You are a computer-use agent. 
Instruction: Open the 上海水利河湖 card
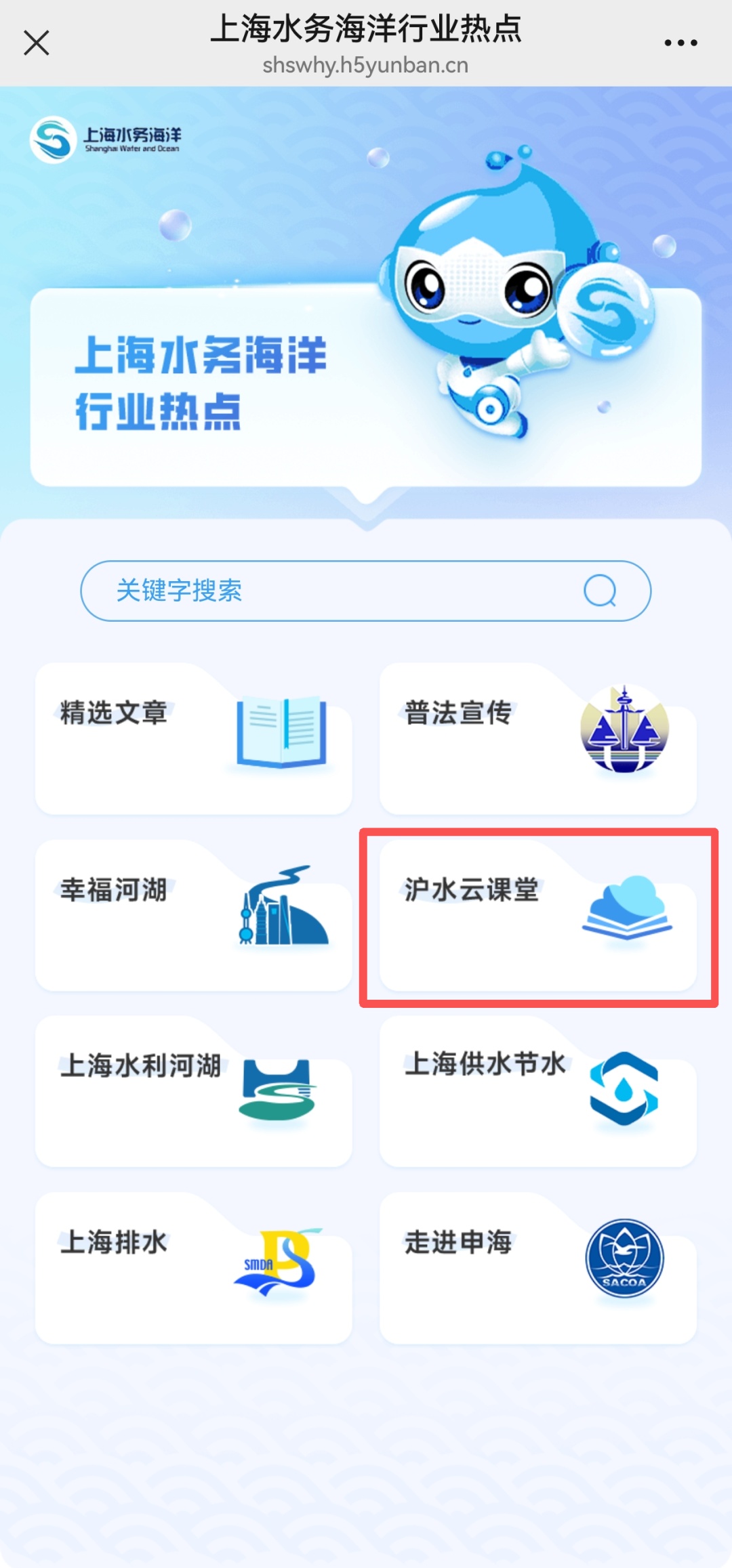[193, 1092]
